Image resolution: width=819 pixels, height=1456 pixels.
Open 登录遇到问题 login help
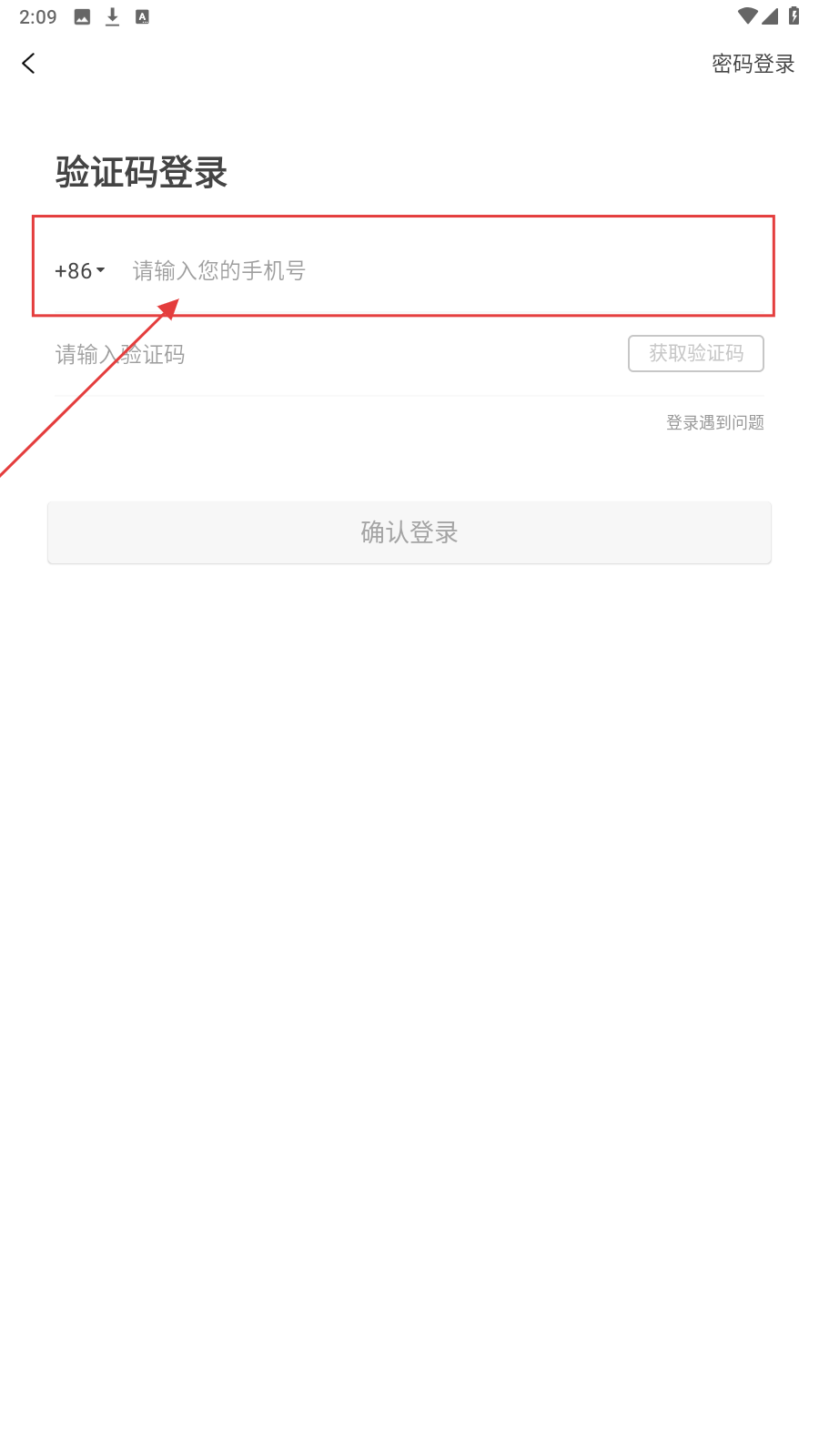tap(714, 422)
